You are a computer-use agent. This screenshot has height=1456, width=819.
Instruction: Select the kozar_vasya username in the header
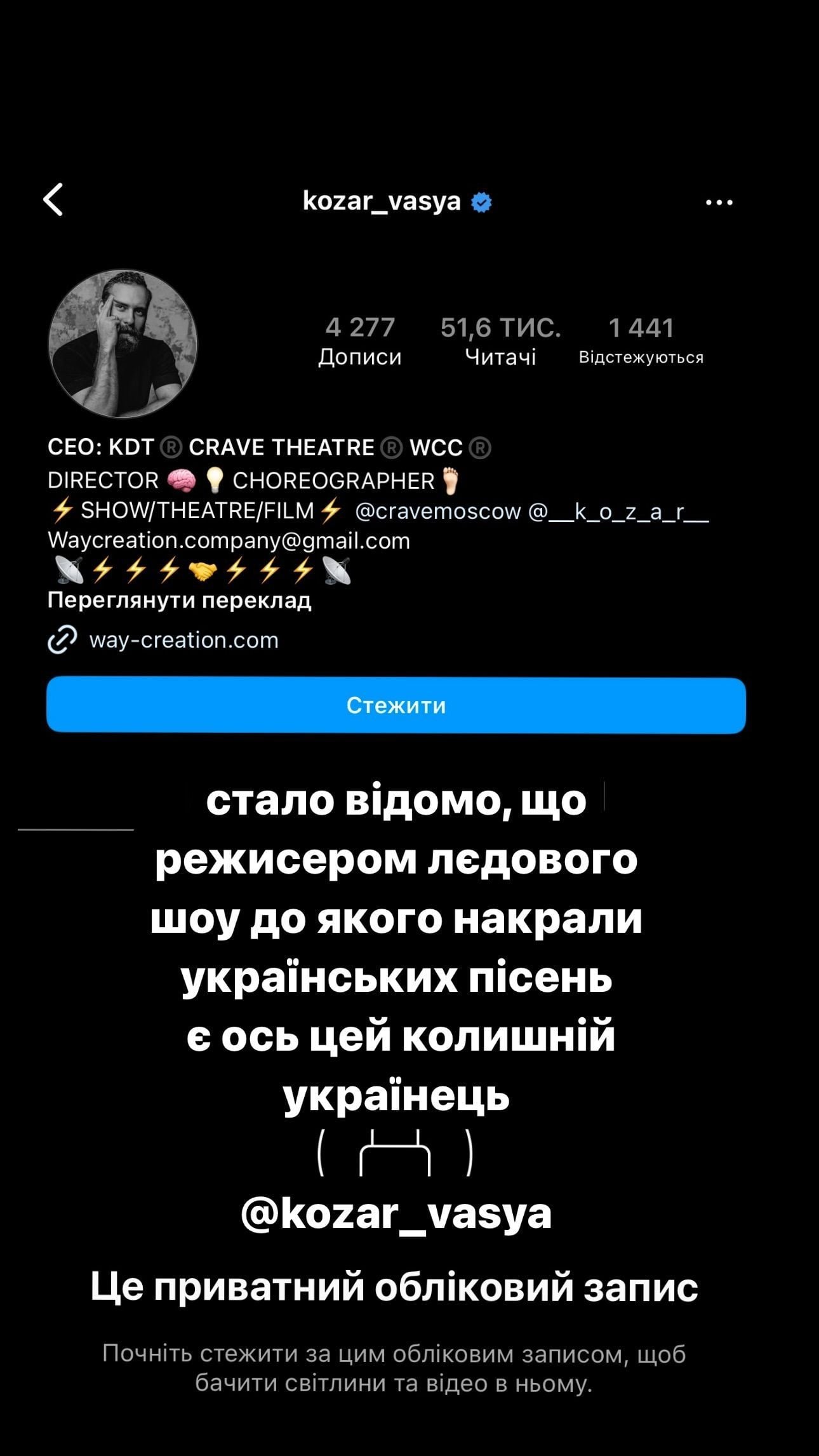382,201
